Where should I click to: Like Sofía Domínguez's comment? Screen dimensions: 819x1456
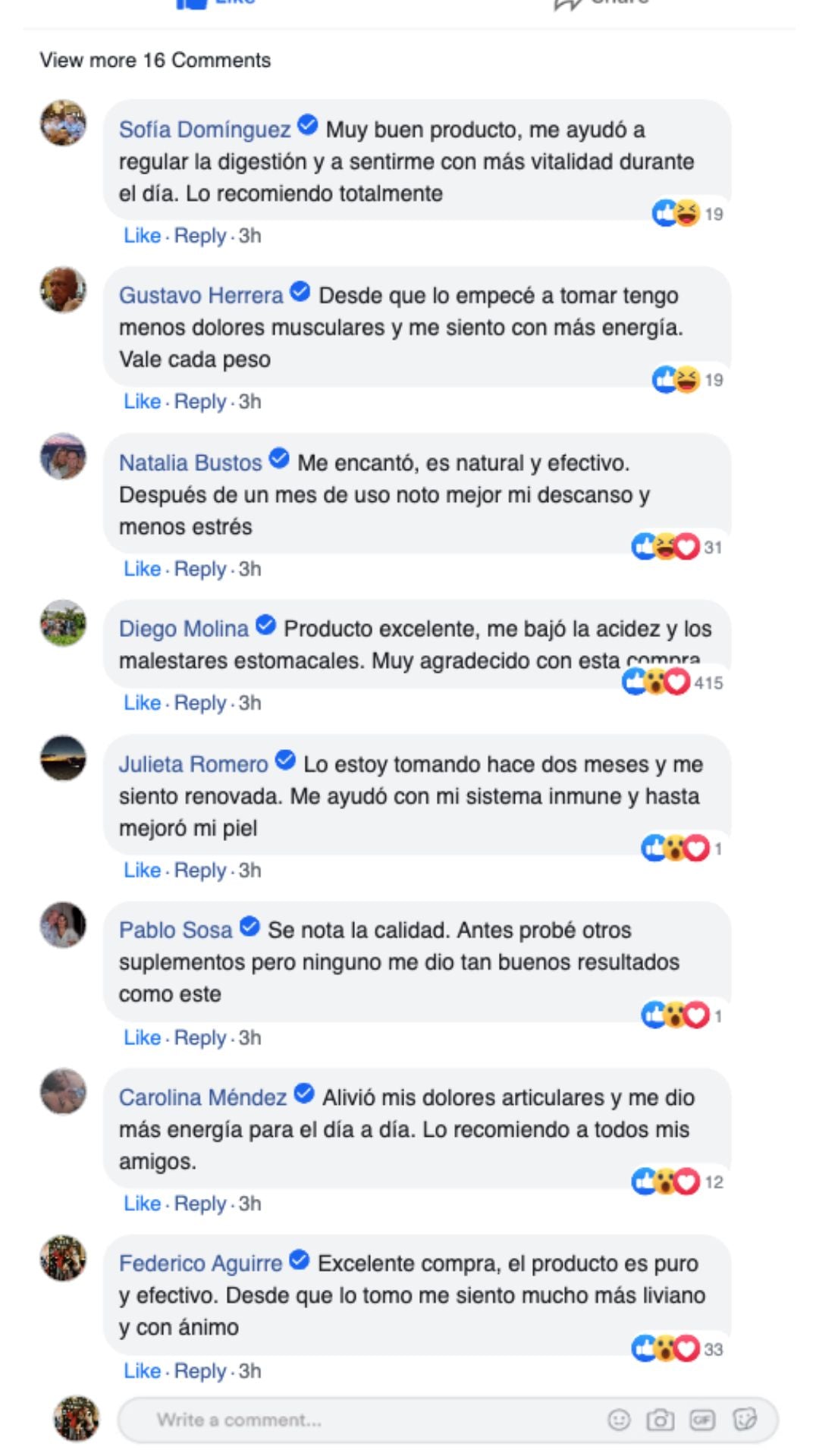coord(142,236)
